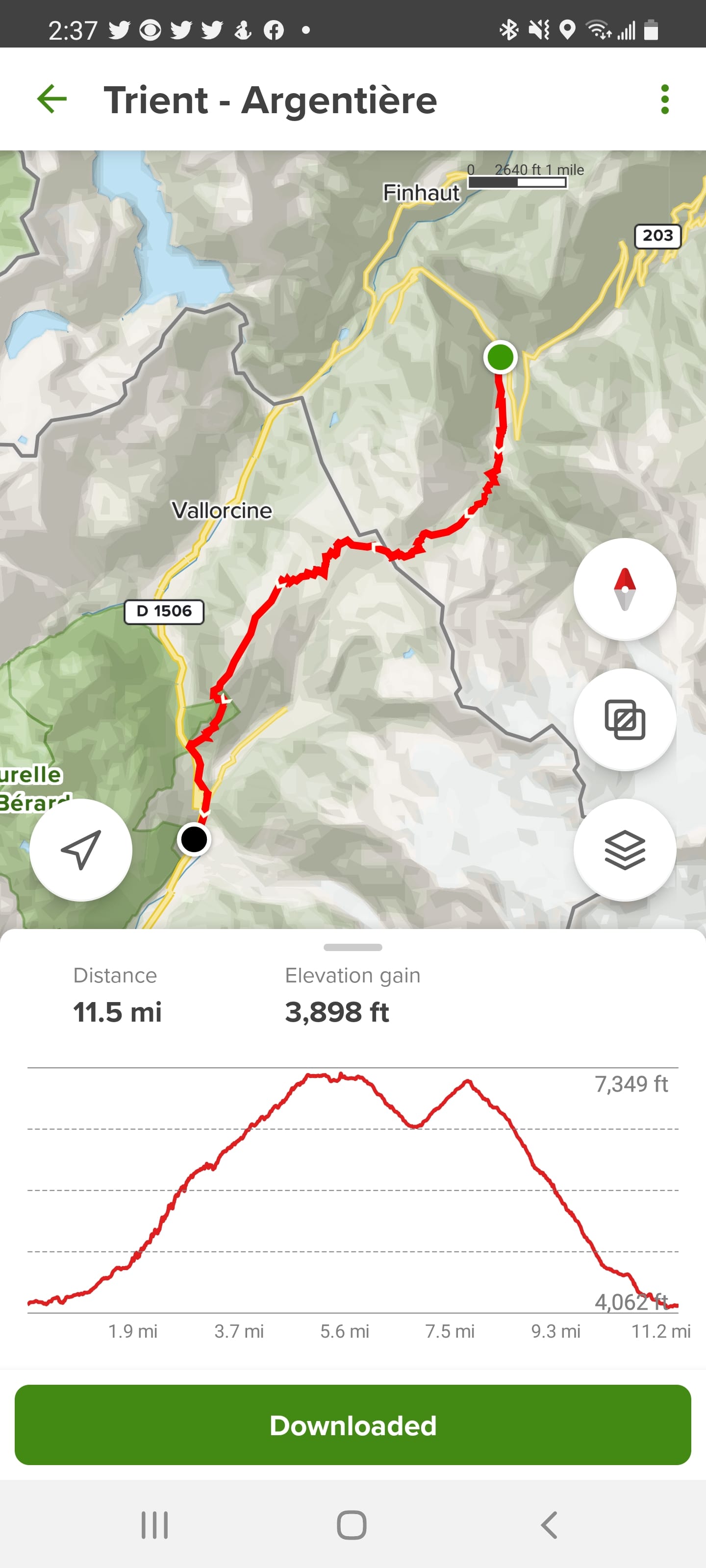Go to the Android home screen
The height and width of the screenshot is (1568, 706).
352,1525
